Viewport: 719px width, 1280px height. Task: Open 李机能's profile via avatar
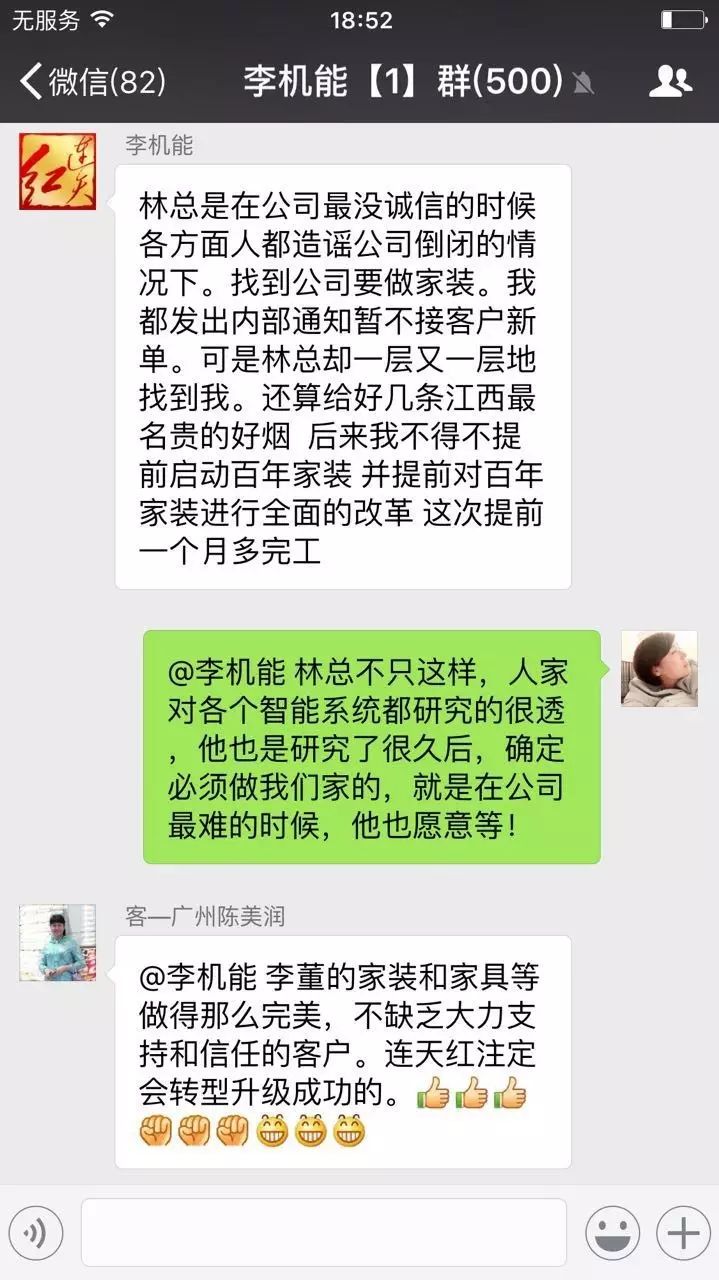(57, 171)
